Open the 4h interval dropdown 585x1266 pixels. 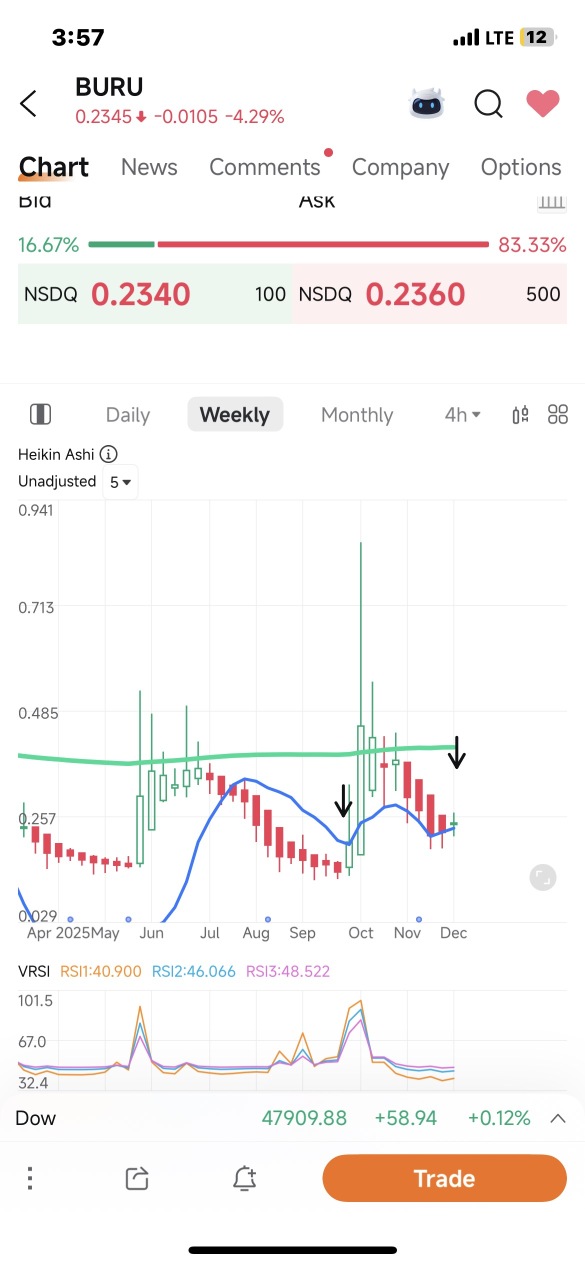tap(463, 415)
